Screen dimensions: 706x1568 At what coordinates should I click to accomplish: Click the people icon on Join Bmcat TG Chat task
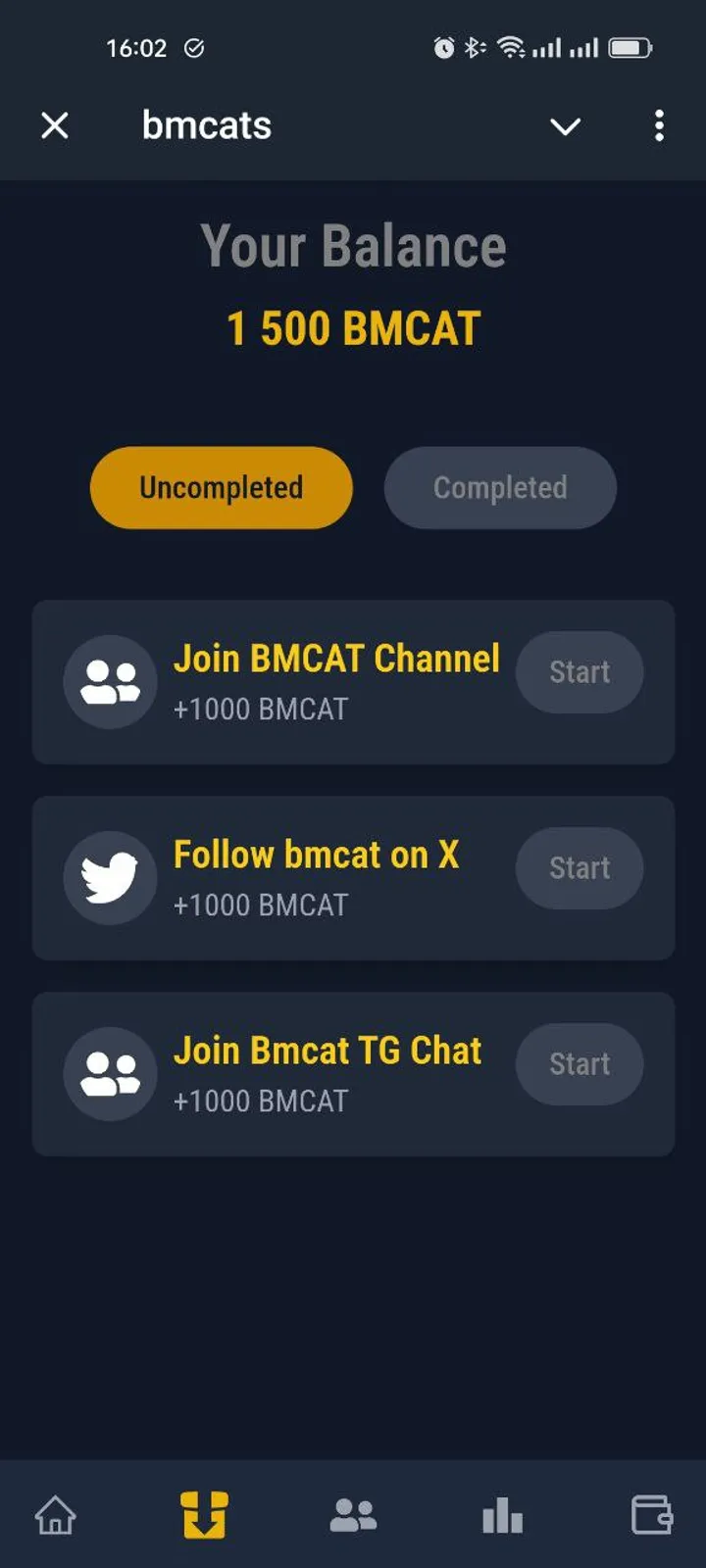110,1073
